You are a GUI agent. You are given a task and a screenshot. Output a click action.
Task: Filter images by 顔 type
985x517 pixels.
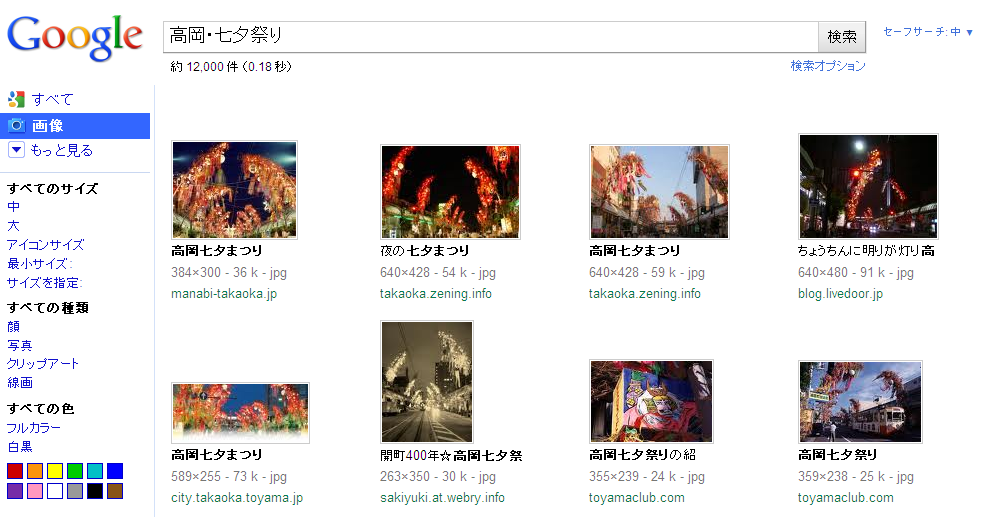pyautogui.click(x=14, y=326)
